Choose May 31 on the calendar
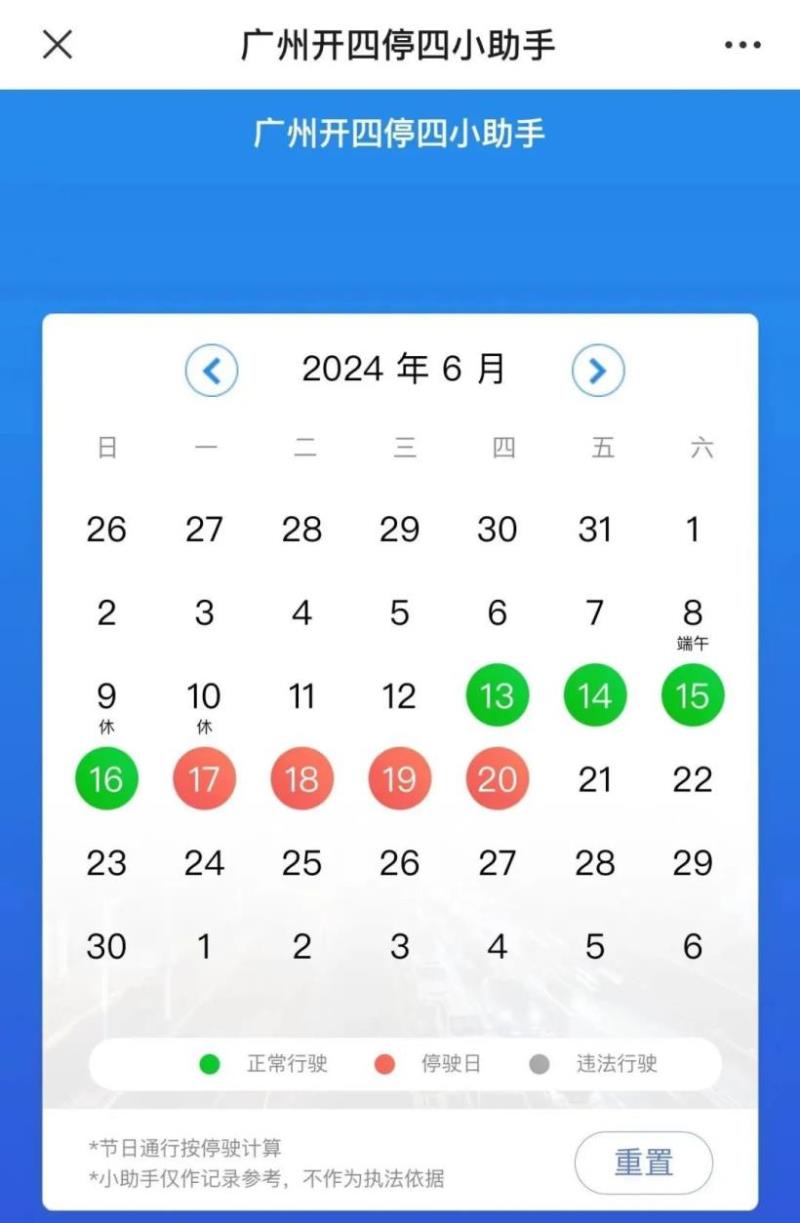This screenshot has width=800, height=1223. [x=595, y=529]
